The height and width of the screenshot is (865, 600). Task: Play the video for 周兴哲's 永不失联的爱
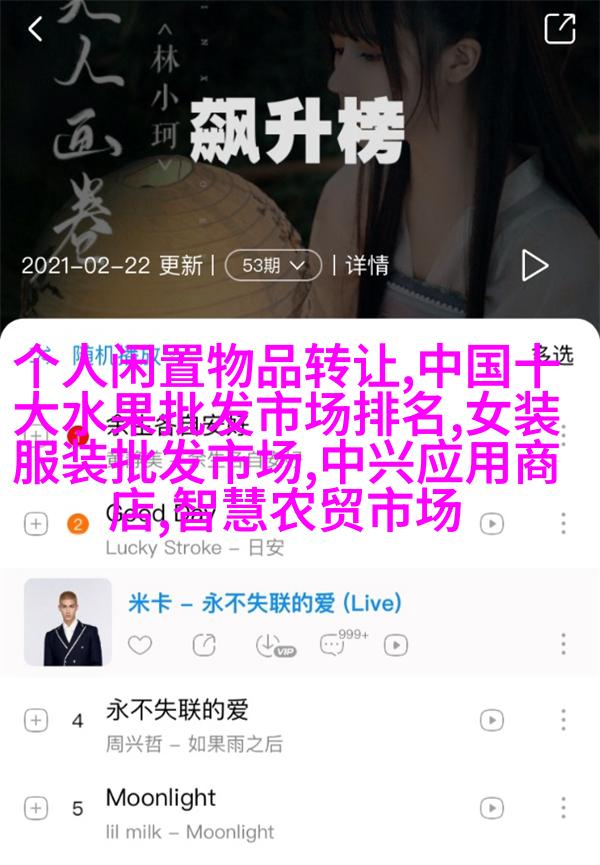491,719
